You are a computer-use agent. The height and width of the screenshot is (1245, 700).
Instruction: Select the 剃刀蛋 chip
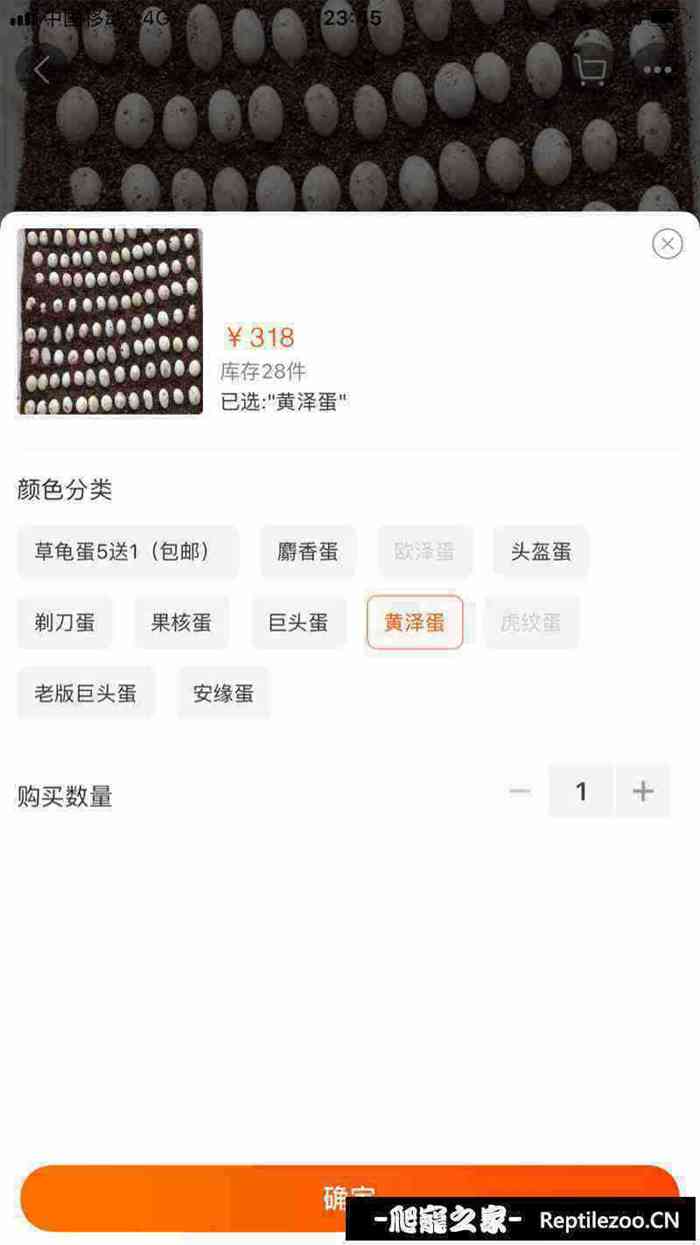[x=65, y=623]
